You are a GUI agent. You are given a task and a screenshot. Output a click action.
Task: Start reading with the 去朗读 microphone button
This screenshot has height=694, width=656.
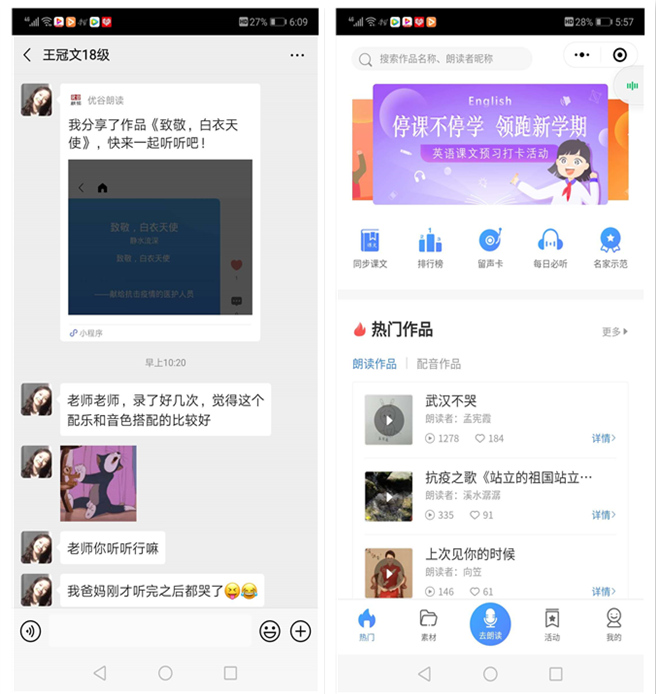[x=490, y=622]
